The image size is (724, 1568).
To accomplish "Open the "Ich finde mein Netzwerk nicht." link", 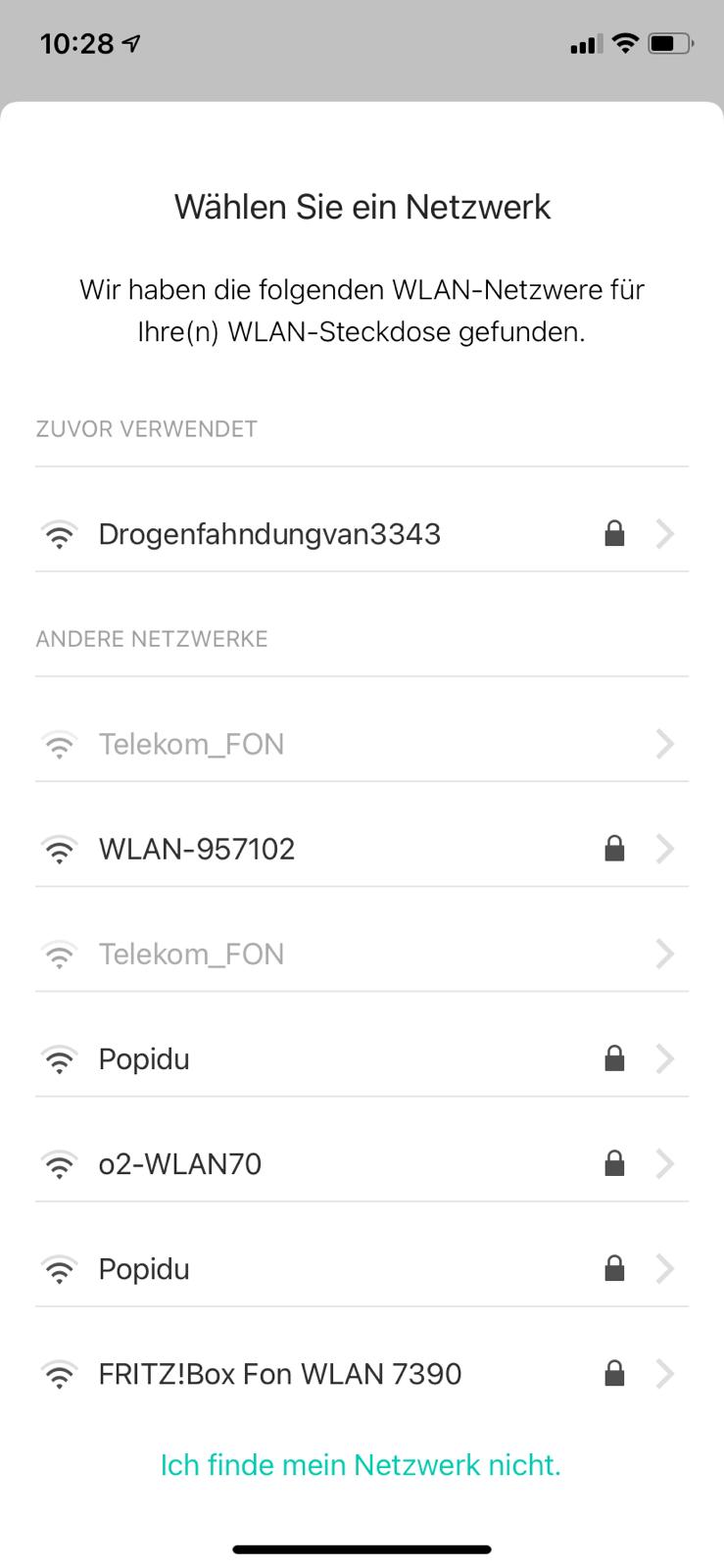I will [x=361, y=1465].
